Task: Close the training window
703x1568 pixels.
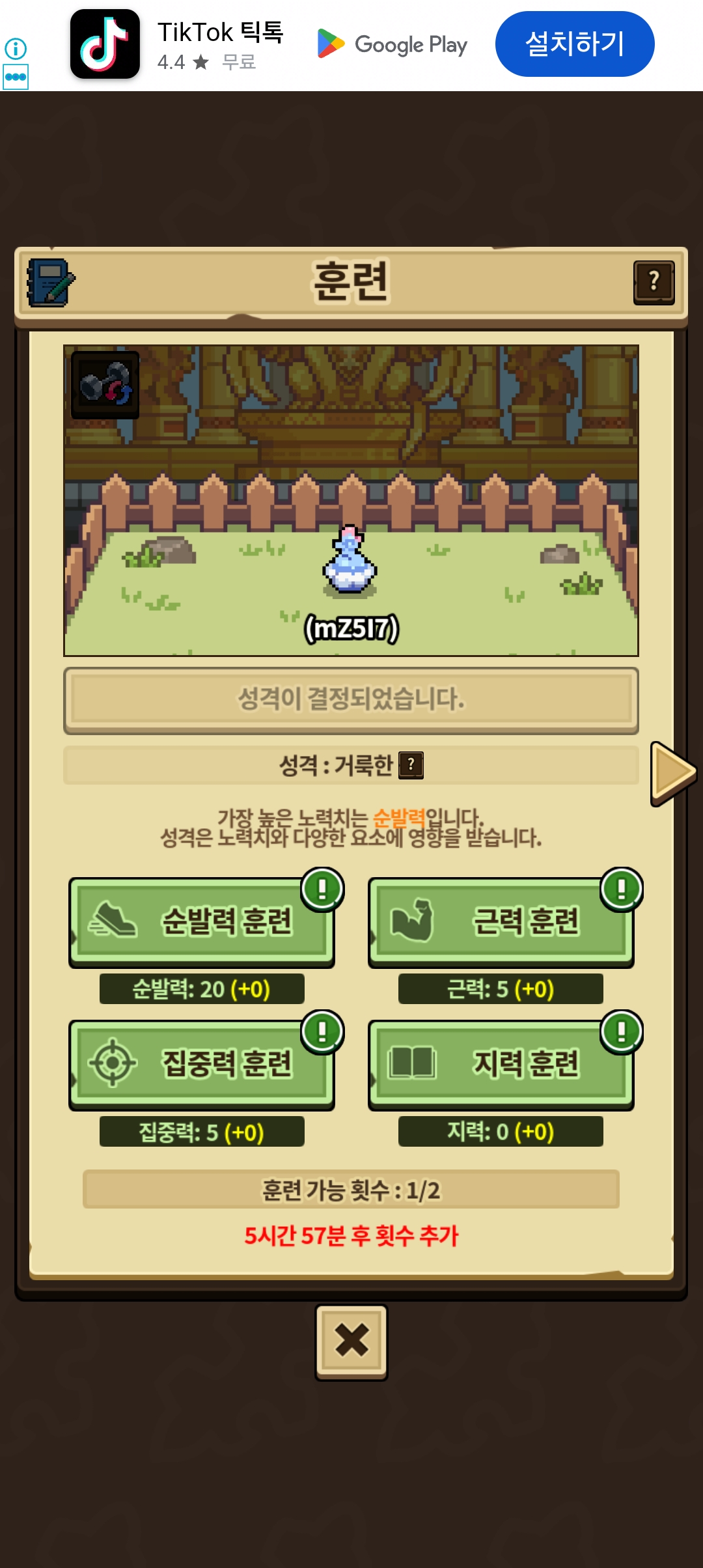Action: pos(351,1342)
